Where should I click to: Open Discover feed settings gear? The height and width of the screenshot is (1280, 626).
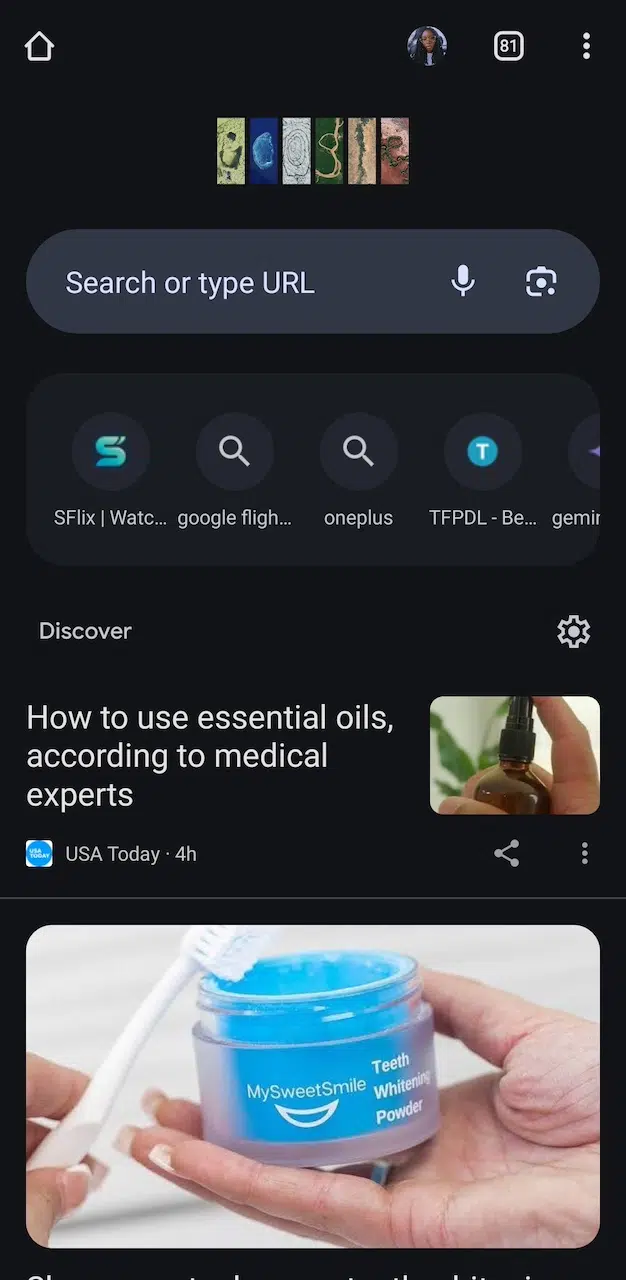(x=573, y=631)
